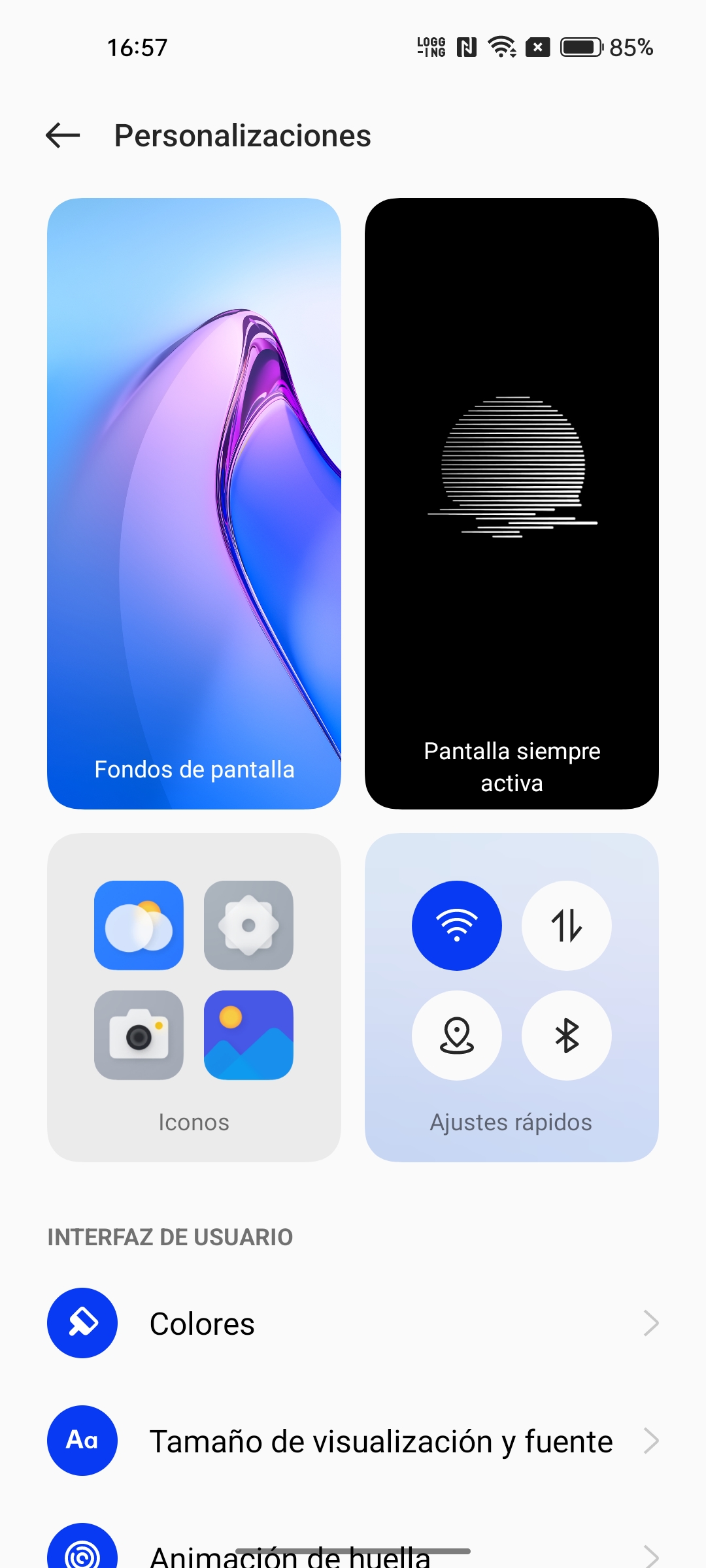This screenshot has width=706, height=1568.
Task: Open Tamaño de visualización y fuente
Action: pos(353,1441)
